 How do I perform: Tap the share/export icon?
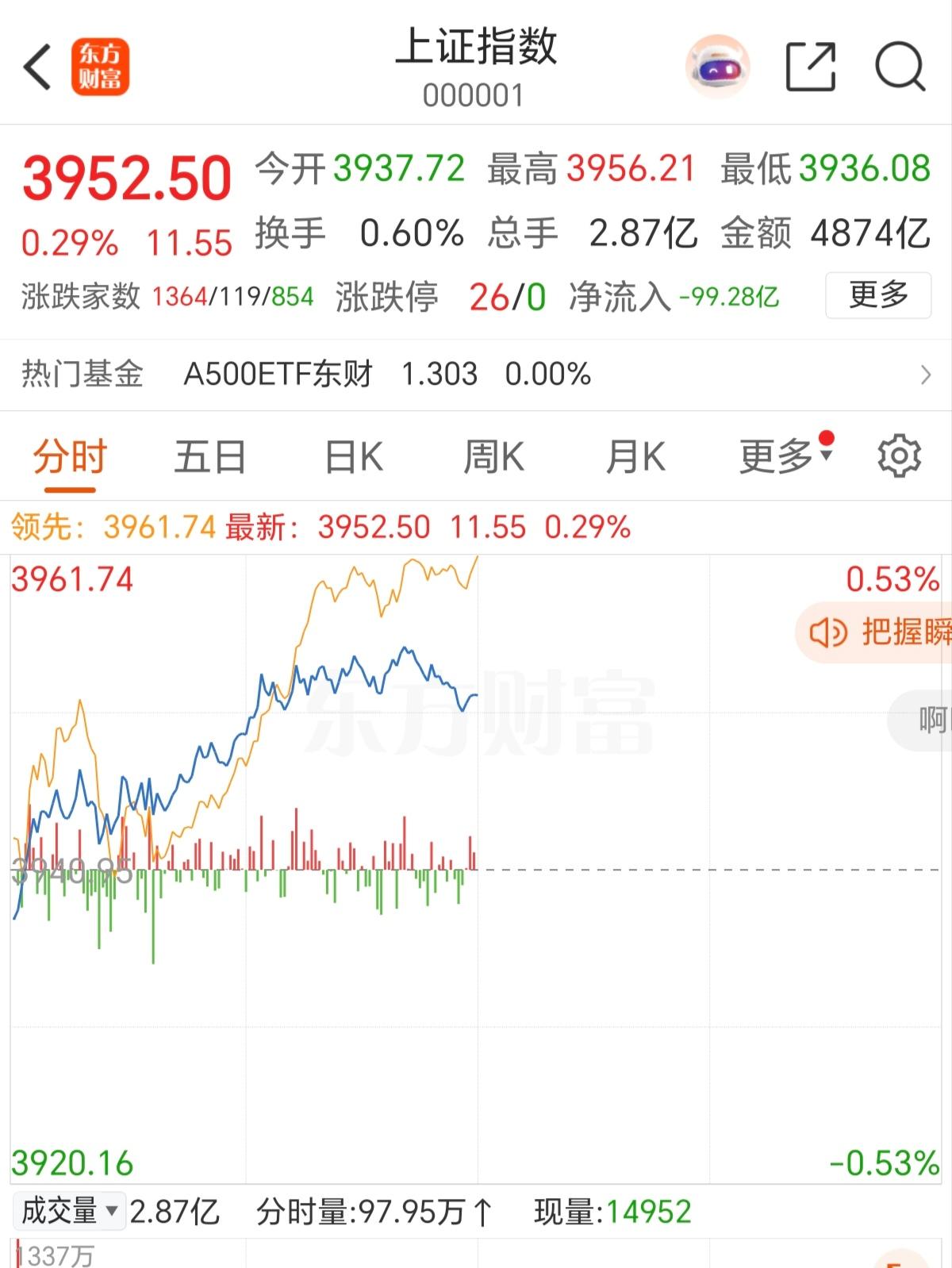pyautogui.click(x=811, y=66)
